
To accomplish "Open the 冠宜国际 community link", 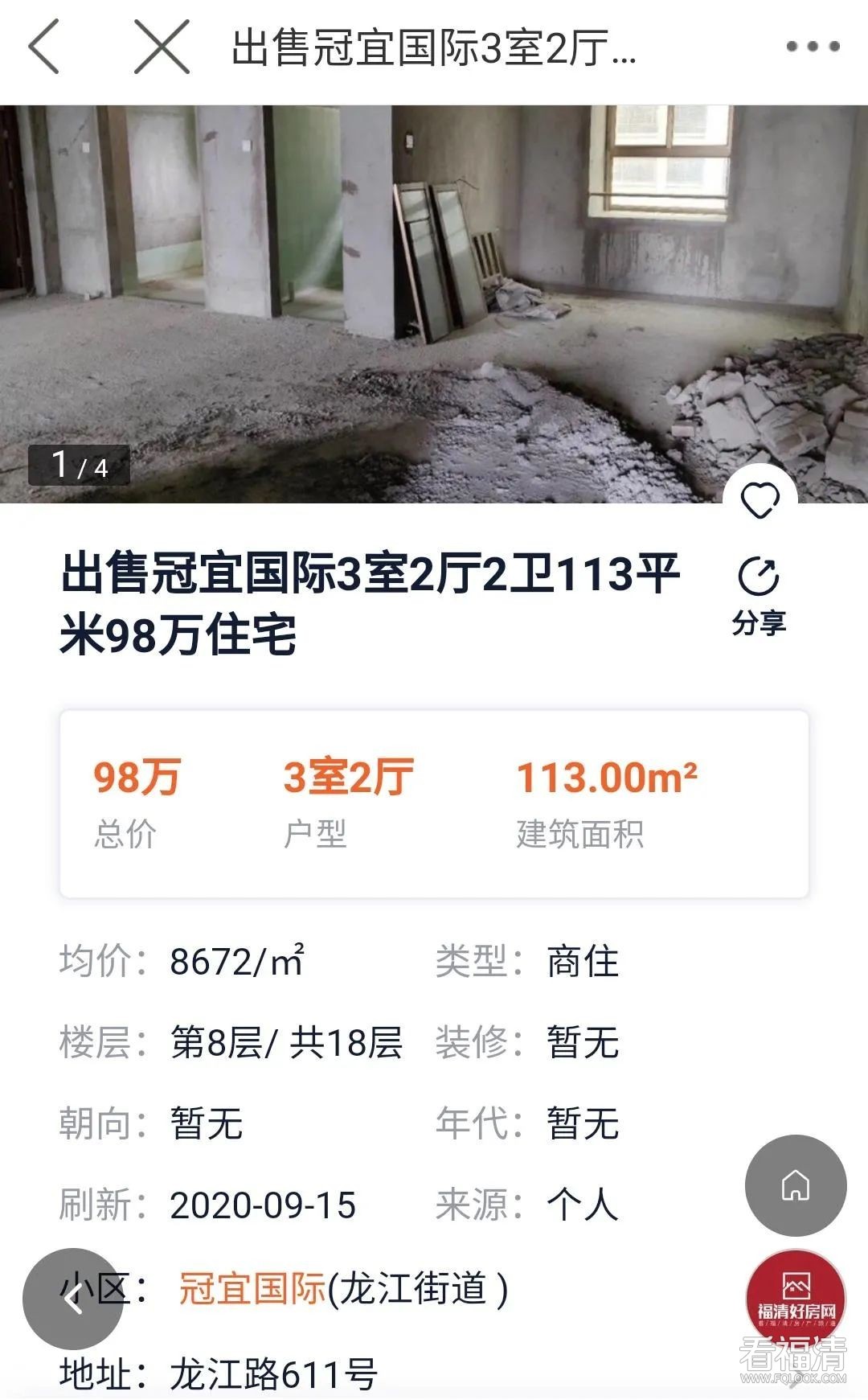I will (252, 1289).
